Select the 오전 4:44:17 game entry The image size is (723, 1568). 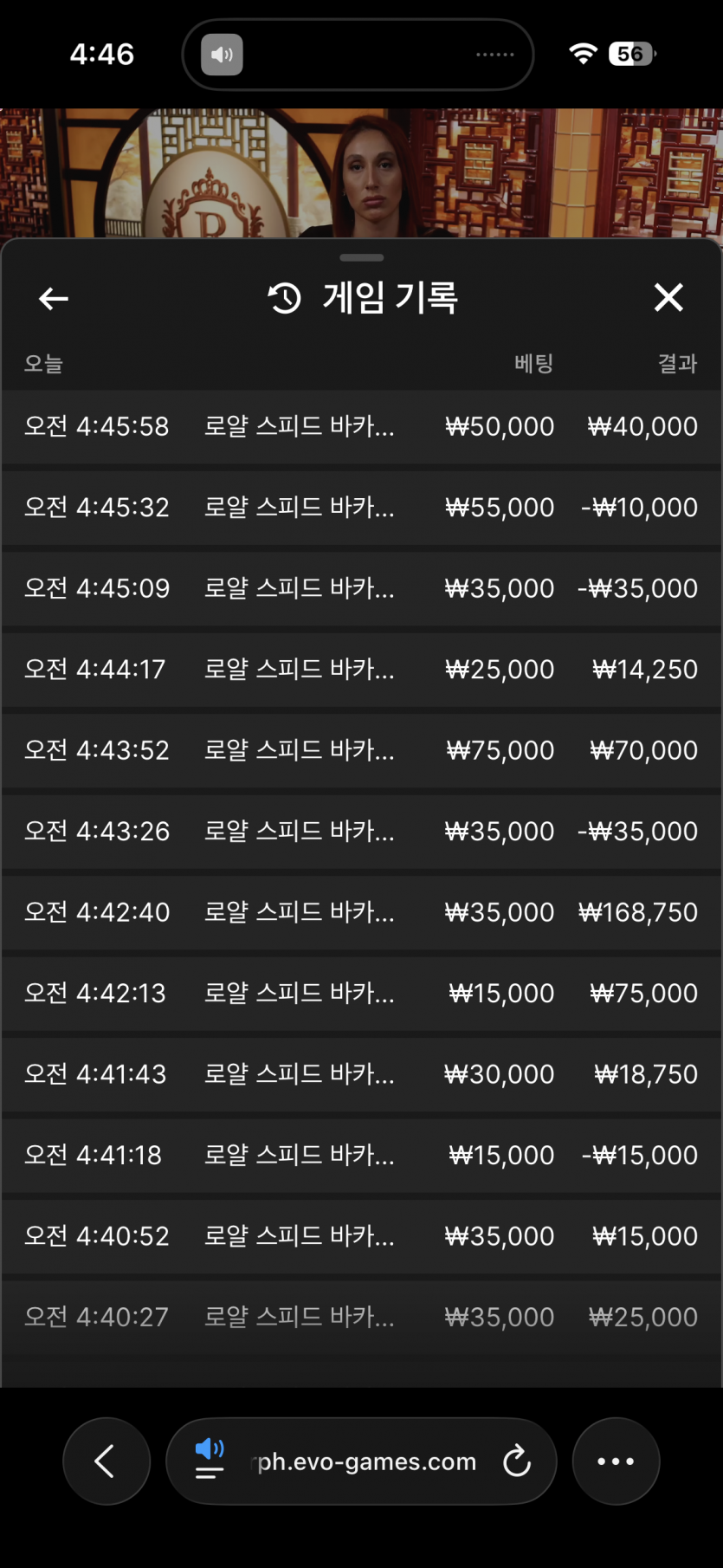[361, 669]
